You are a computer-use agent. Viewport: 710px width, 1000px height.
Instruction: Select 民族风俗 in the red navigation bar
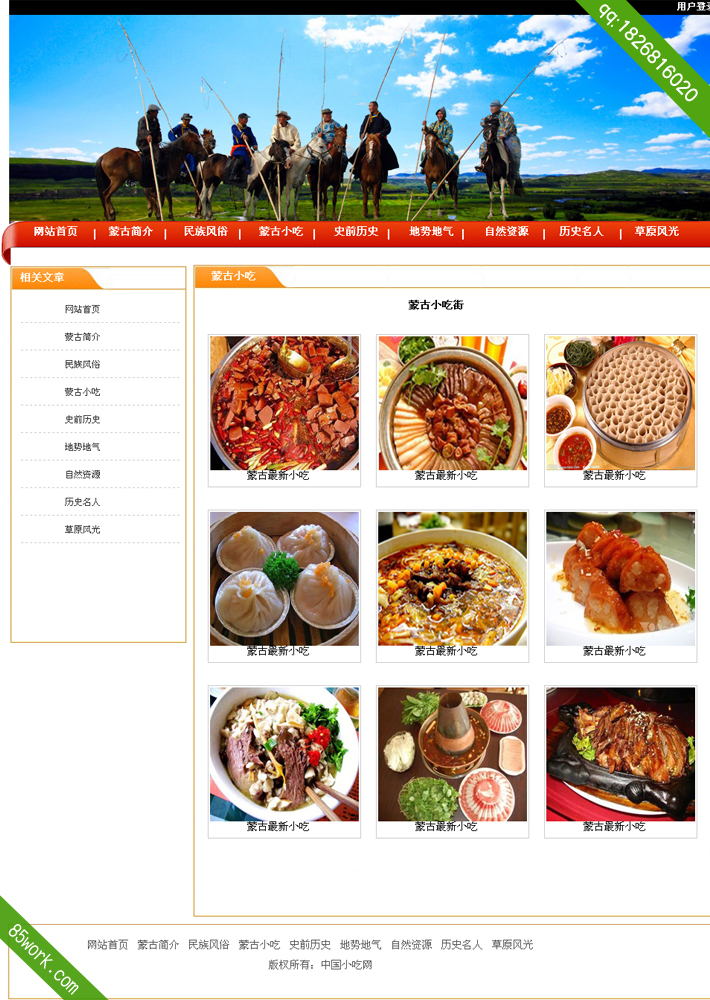point(205,231)
